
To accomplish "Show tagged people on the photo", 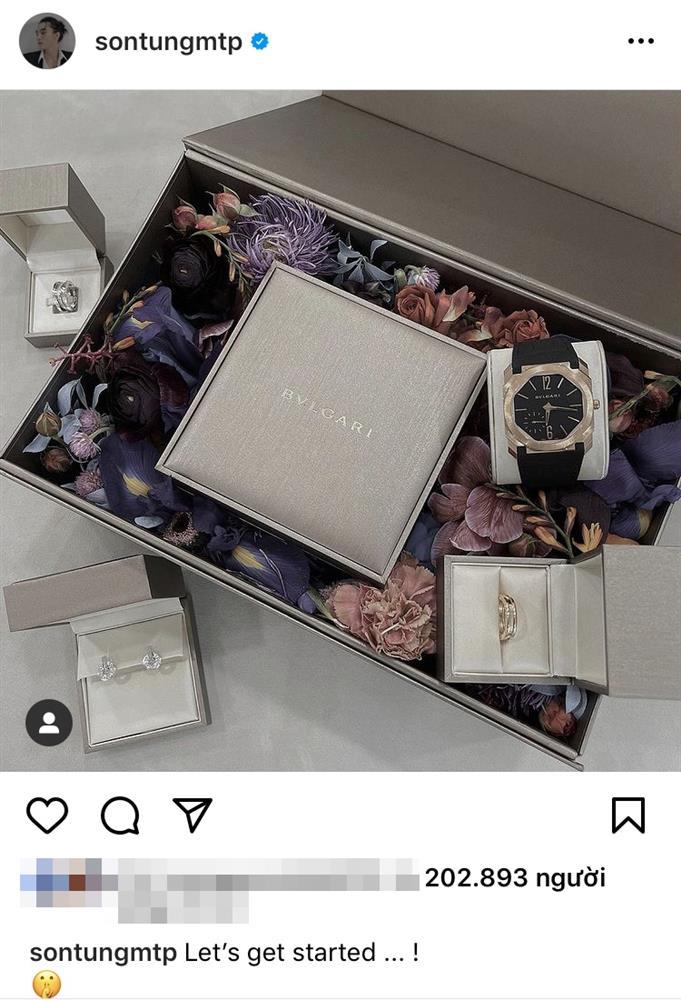I will [x=48, y=722].
